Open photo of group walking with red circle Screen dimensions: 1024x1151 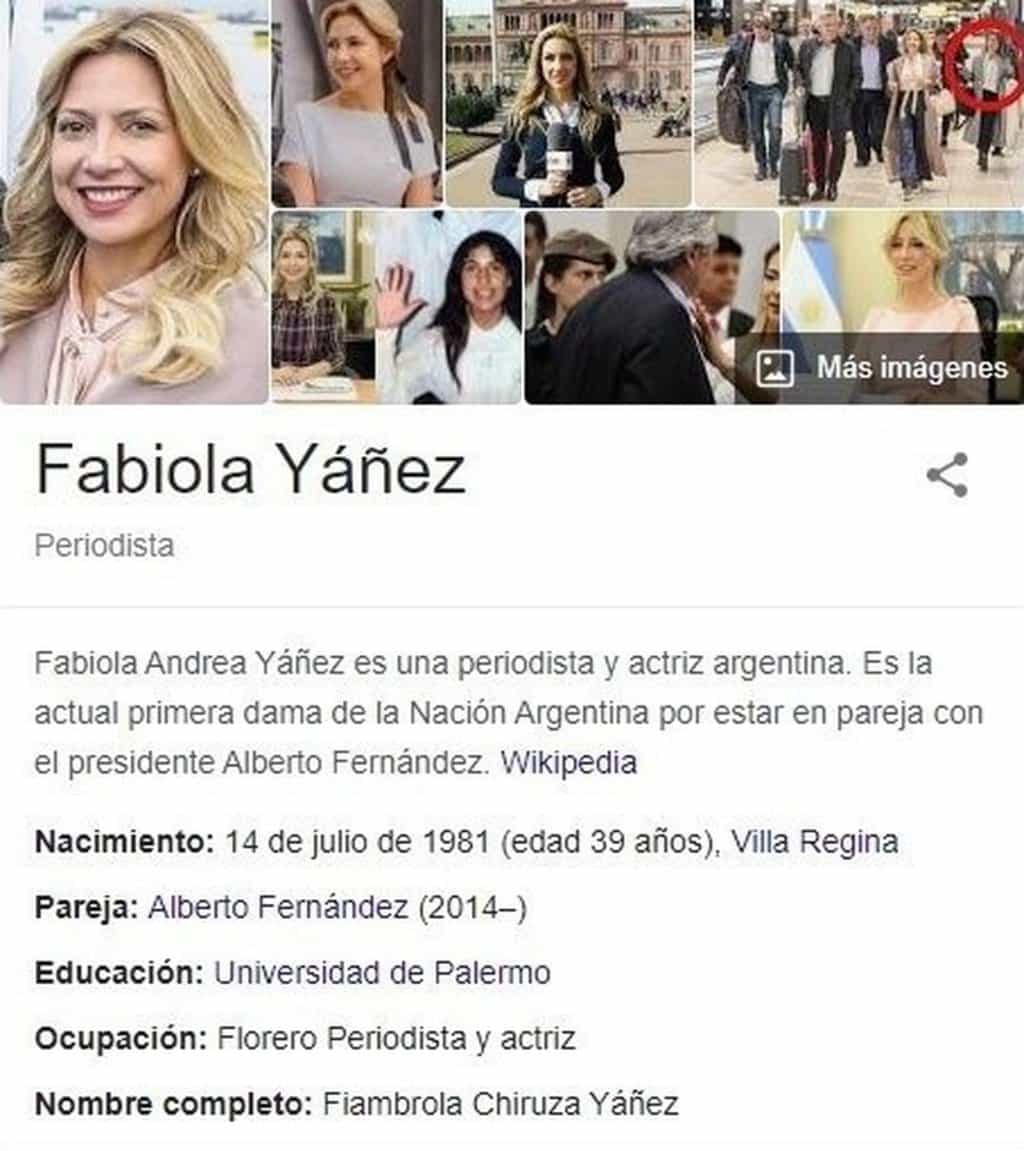(x=858, y=104)
